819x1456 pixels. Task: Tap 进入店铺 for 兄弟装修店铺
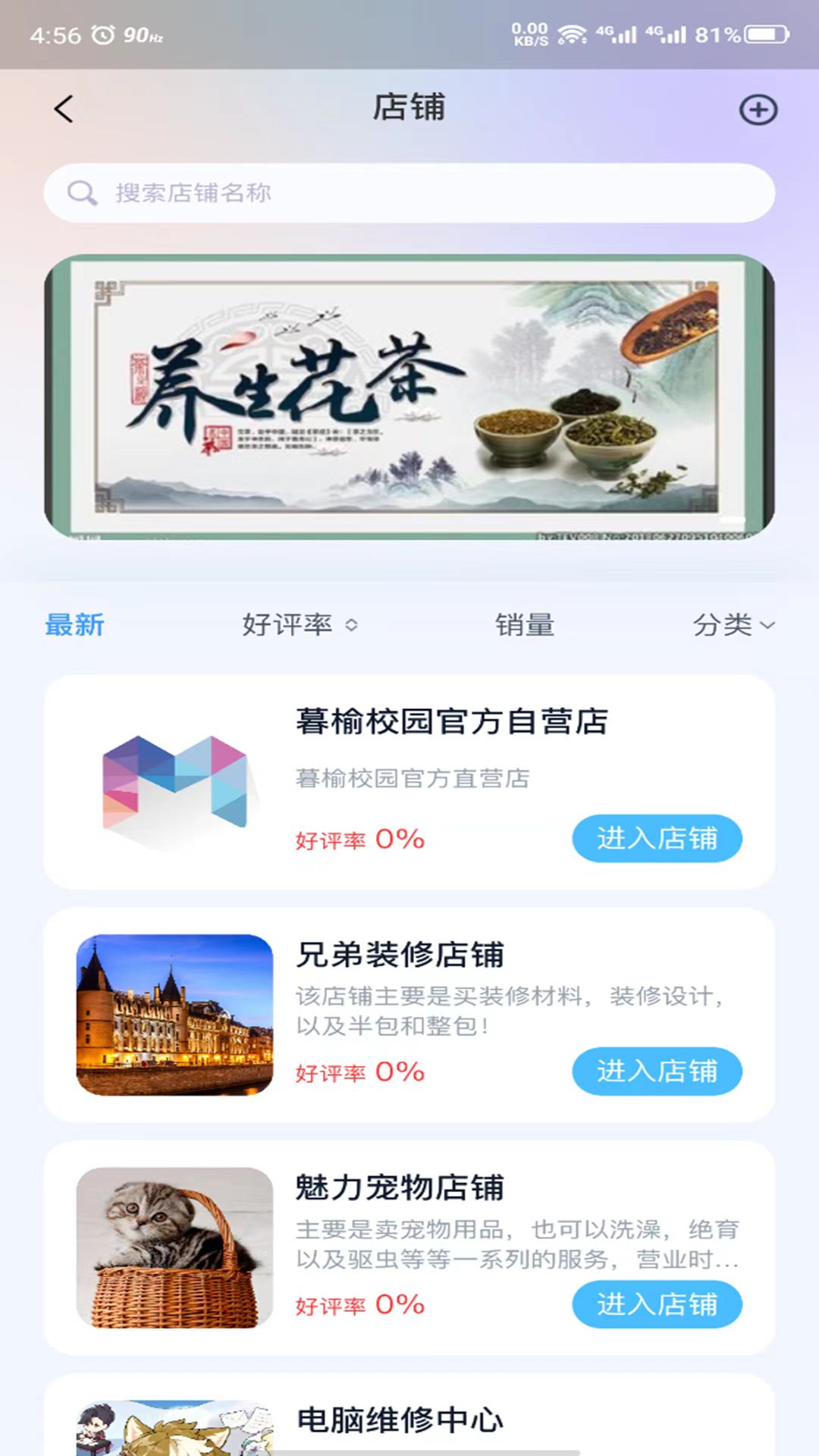point(657,1071)
